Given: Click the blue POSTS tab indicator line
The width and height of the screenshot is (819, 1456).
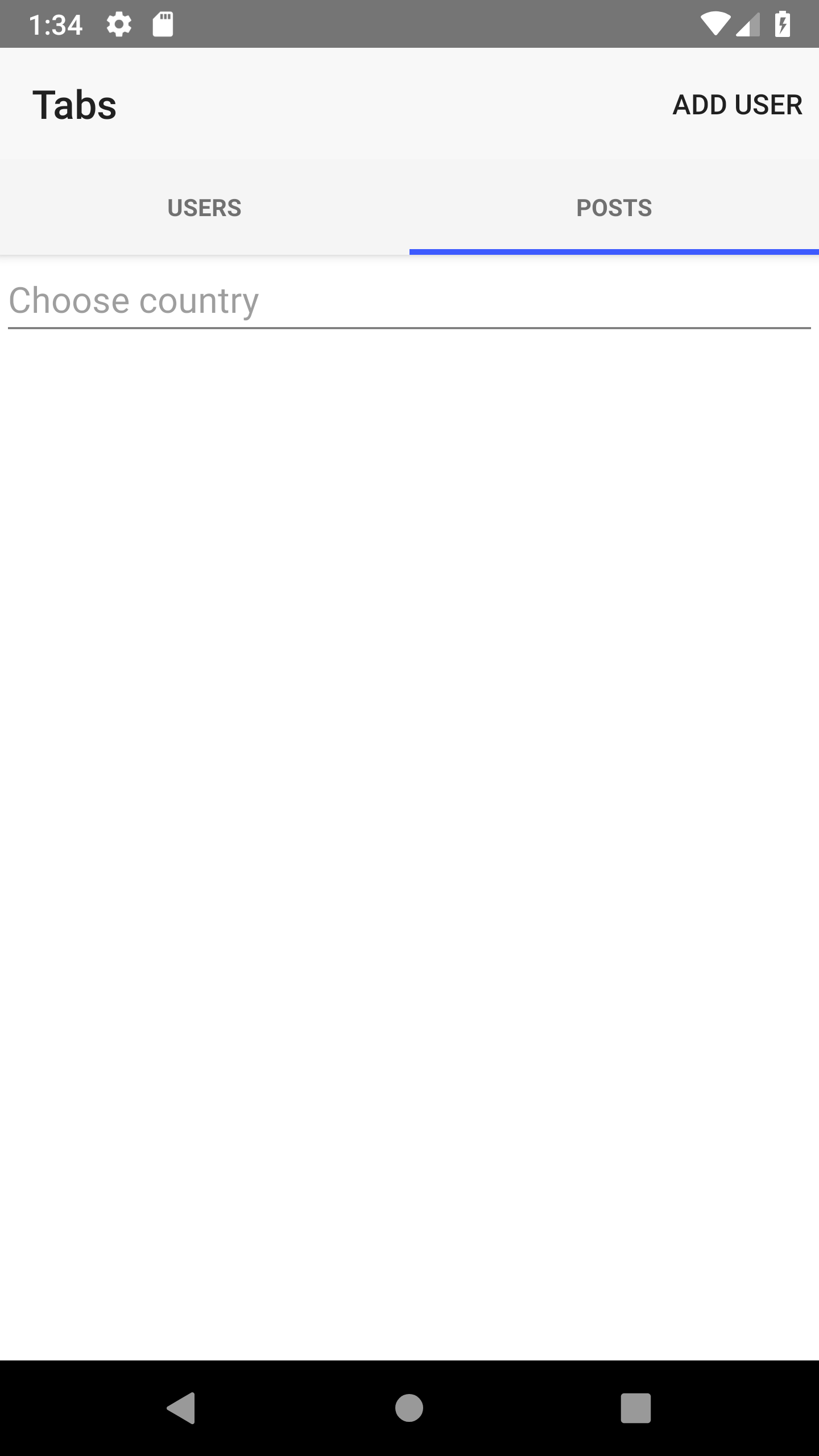Looking at the screenshot, I should 613,250.
